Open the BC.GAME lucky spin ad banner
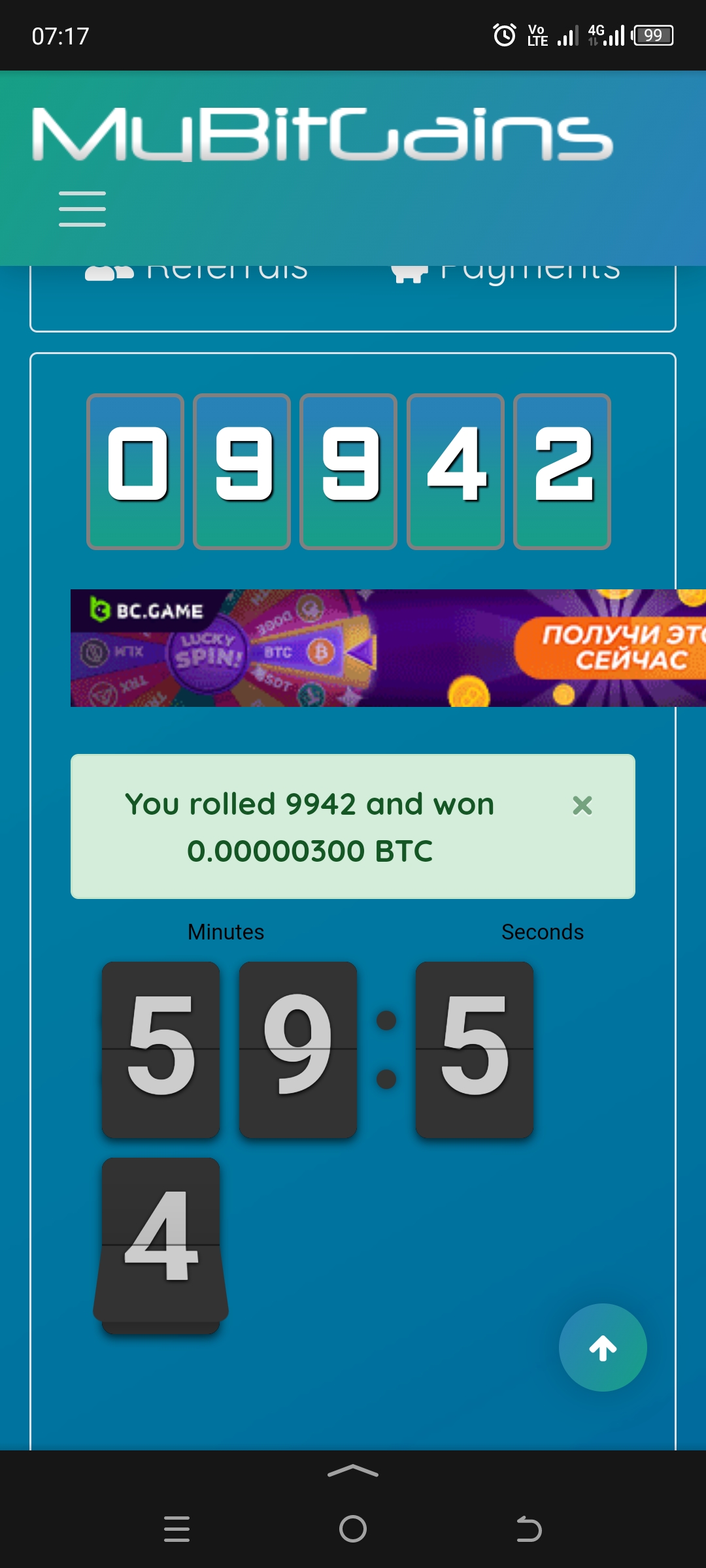Viewport: 706px width, 1568px height. (x=388, y=648)
